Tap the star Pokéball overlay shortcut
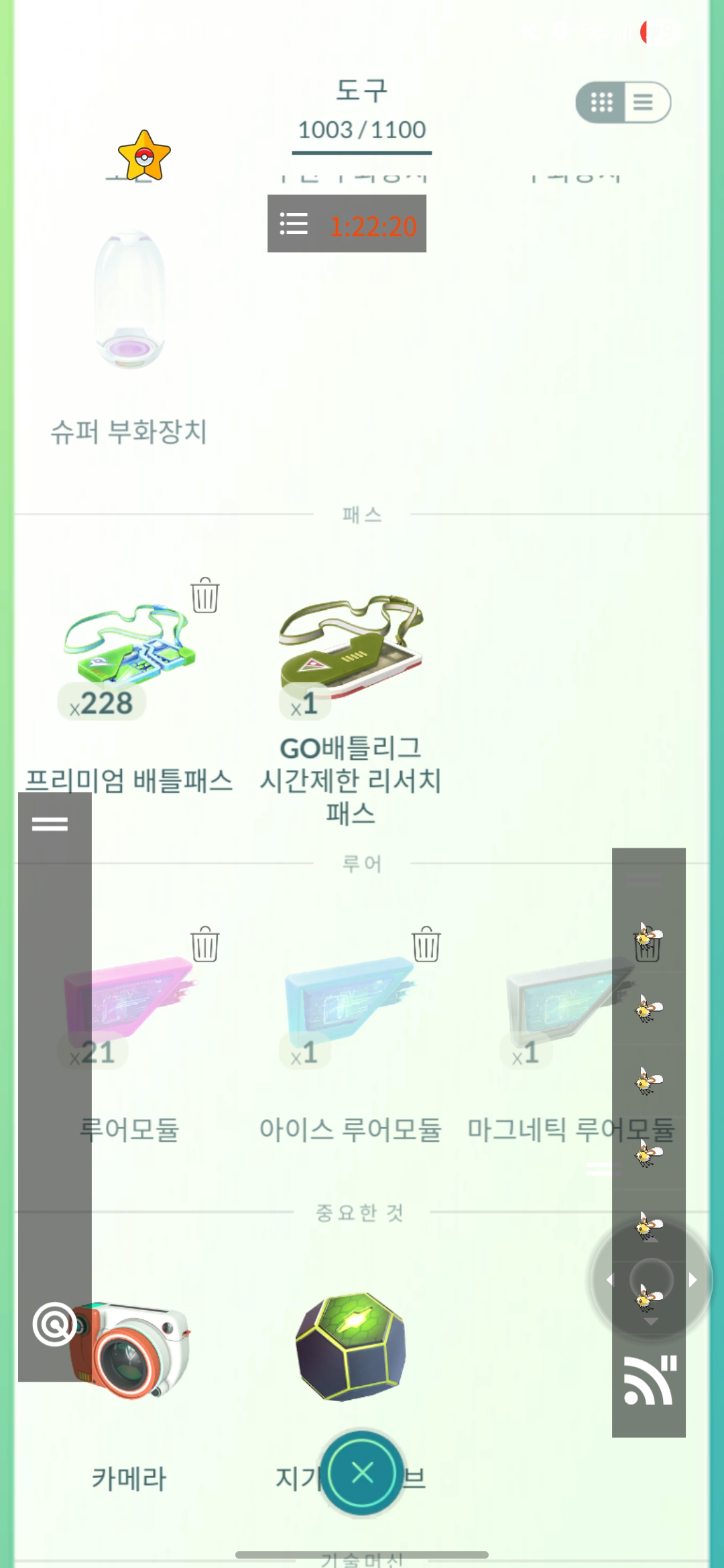This screenshot has height=1568, width=724. pyautogui.click(x=144, y=156)
